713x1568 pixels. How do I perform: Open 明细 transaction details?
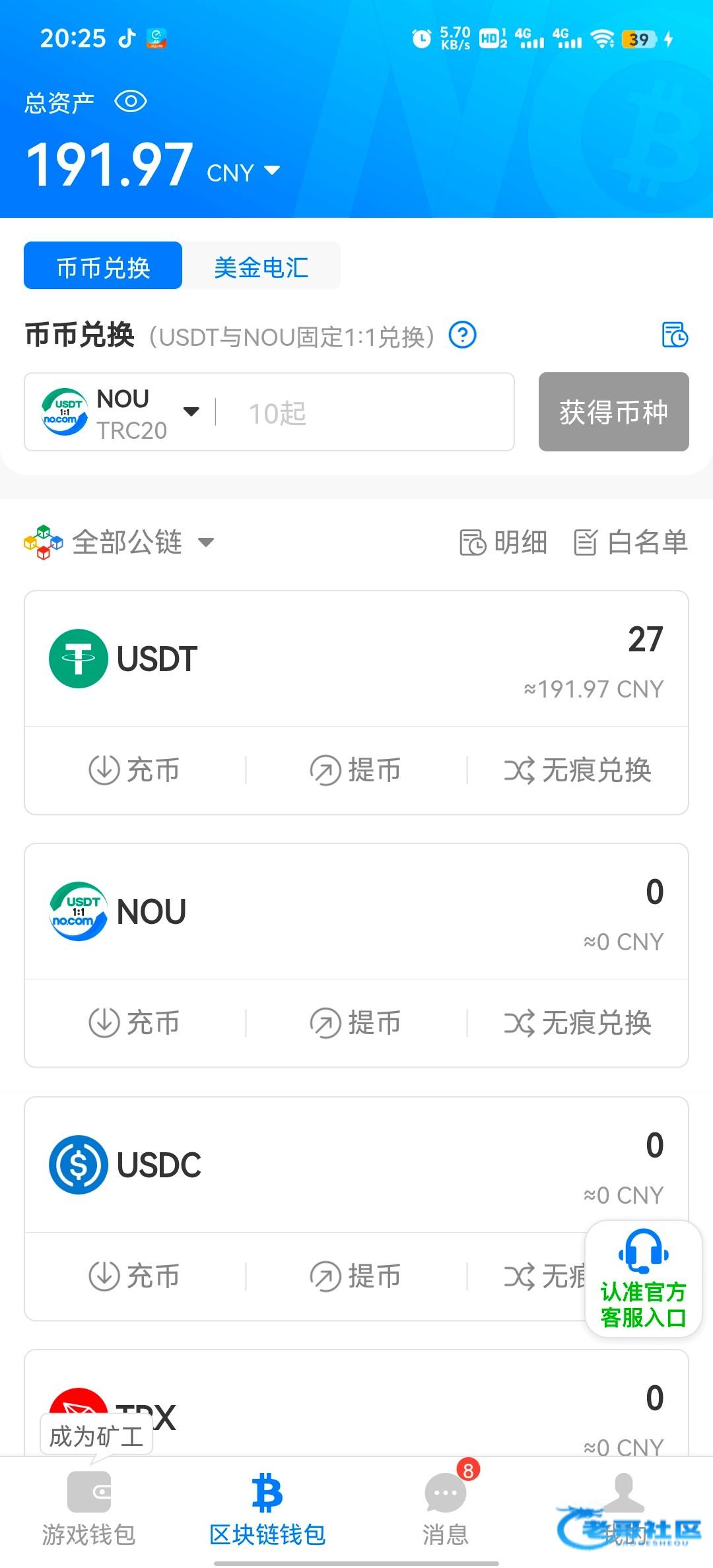click(504, 542)
